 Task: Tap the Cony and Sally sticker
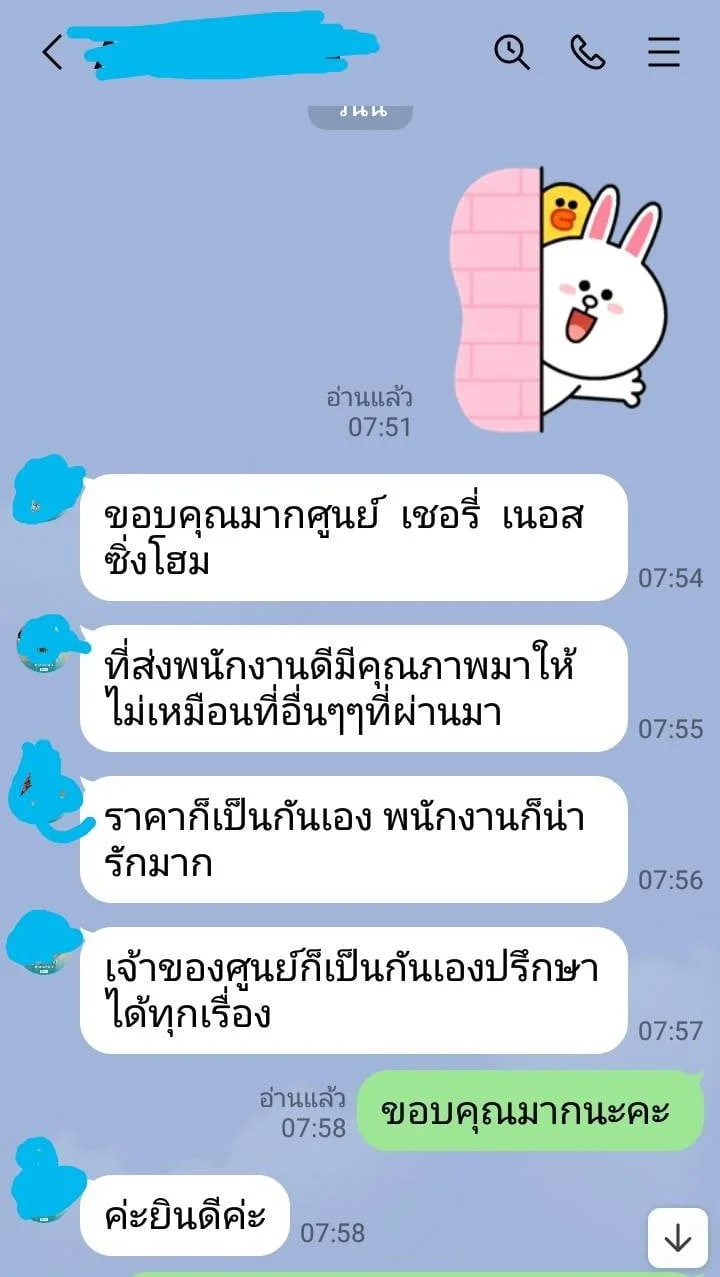pos(560,300)
